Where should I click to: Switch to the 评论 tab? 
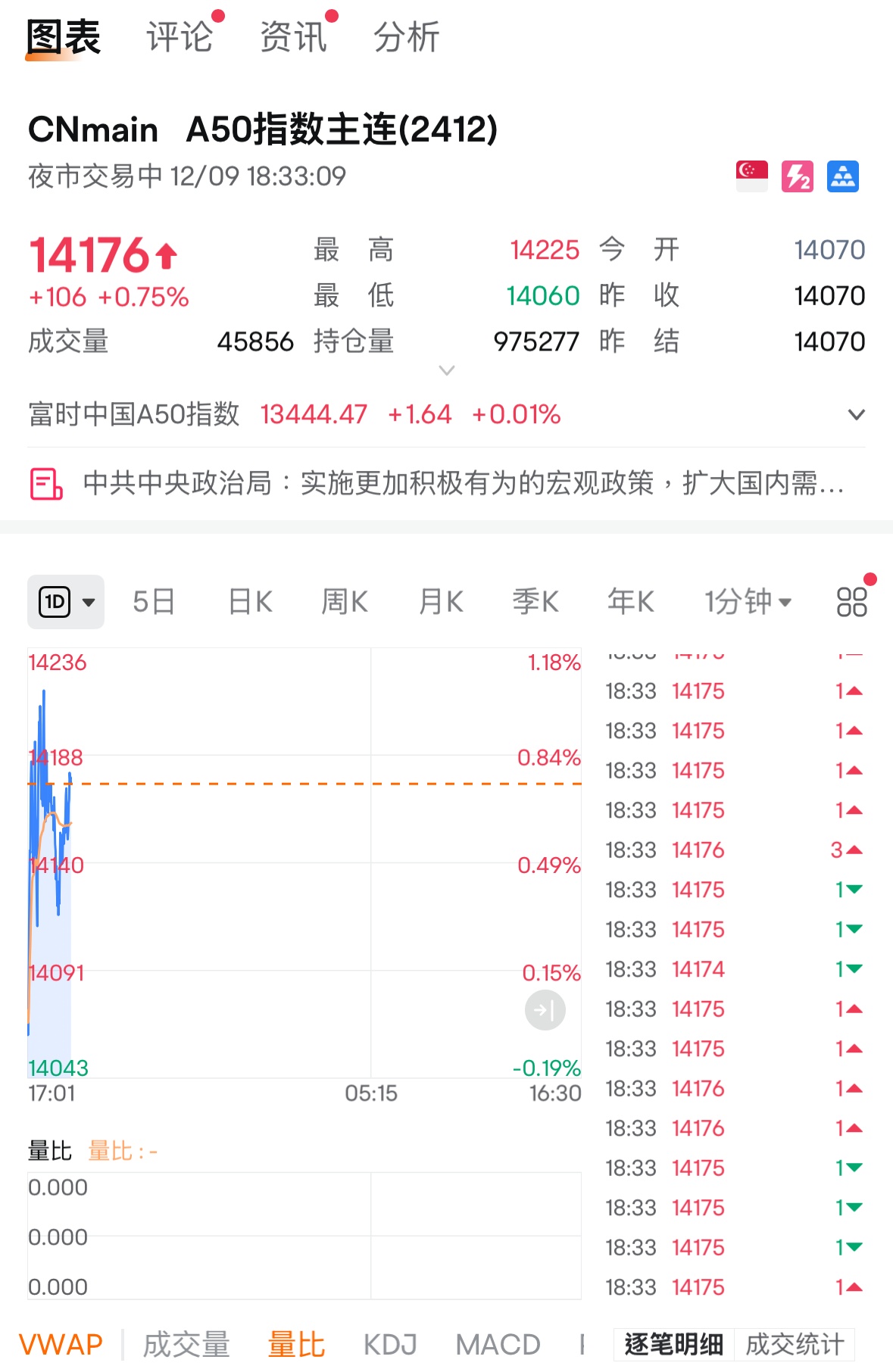(x=180, y=36)
